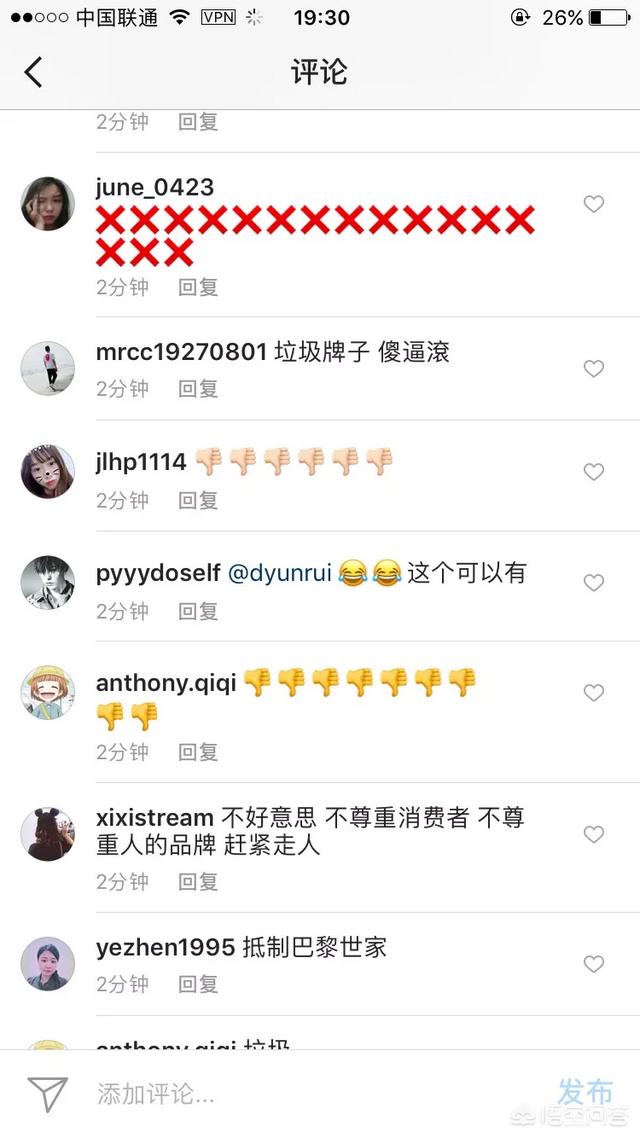Reply to yezhen1995's comment
The image size is (640, 1138).
pyautogui.click(x=198, y=984)
